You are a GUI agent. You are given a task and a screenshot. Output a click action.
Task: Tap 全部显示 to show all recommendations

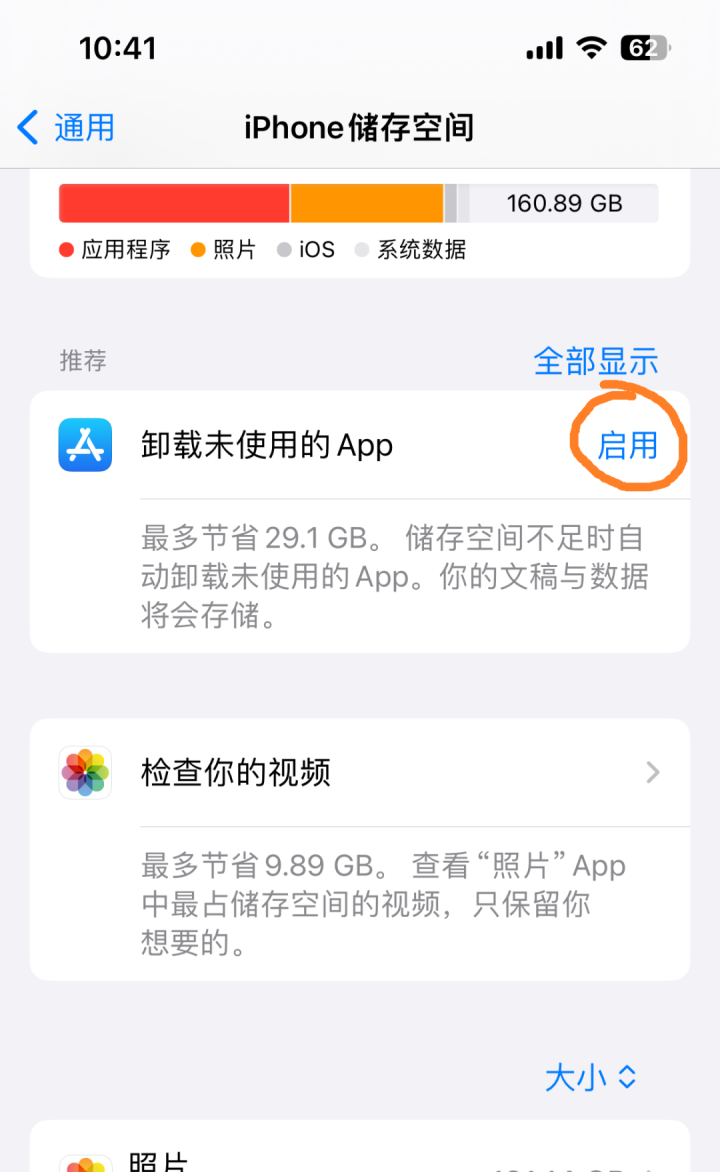[x=596, y=361]
